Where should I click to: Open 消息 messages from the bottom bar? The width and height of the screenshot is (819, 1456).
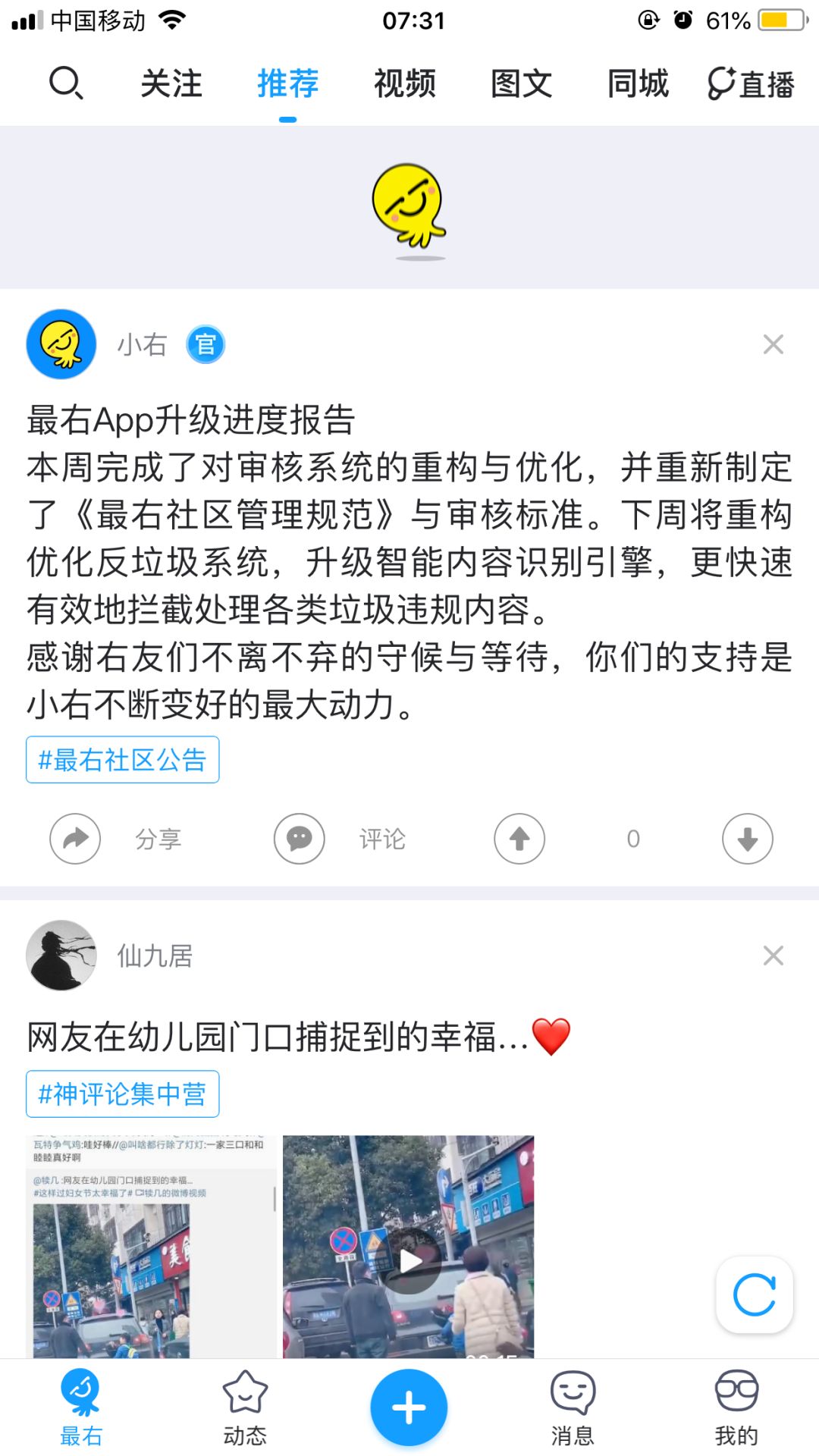(x=573, y=1407)
